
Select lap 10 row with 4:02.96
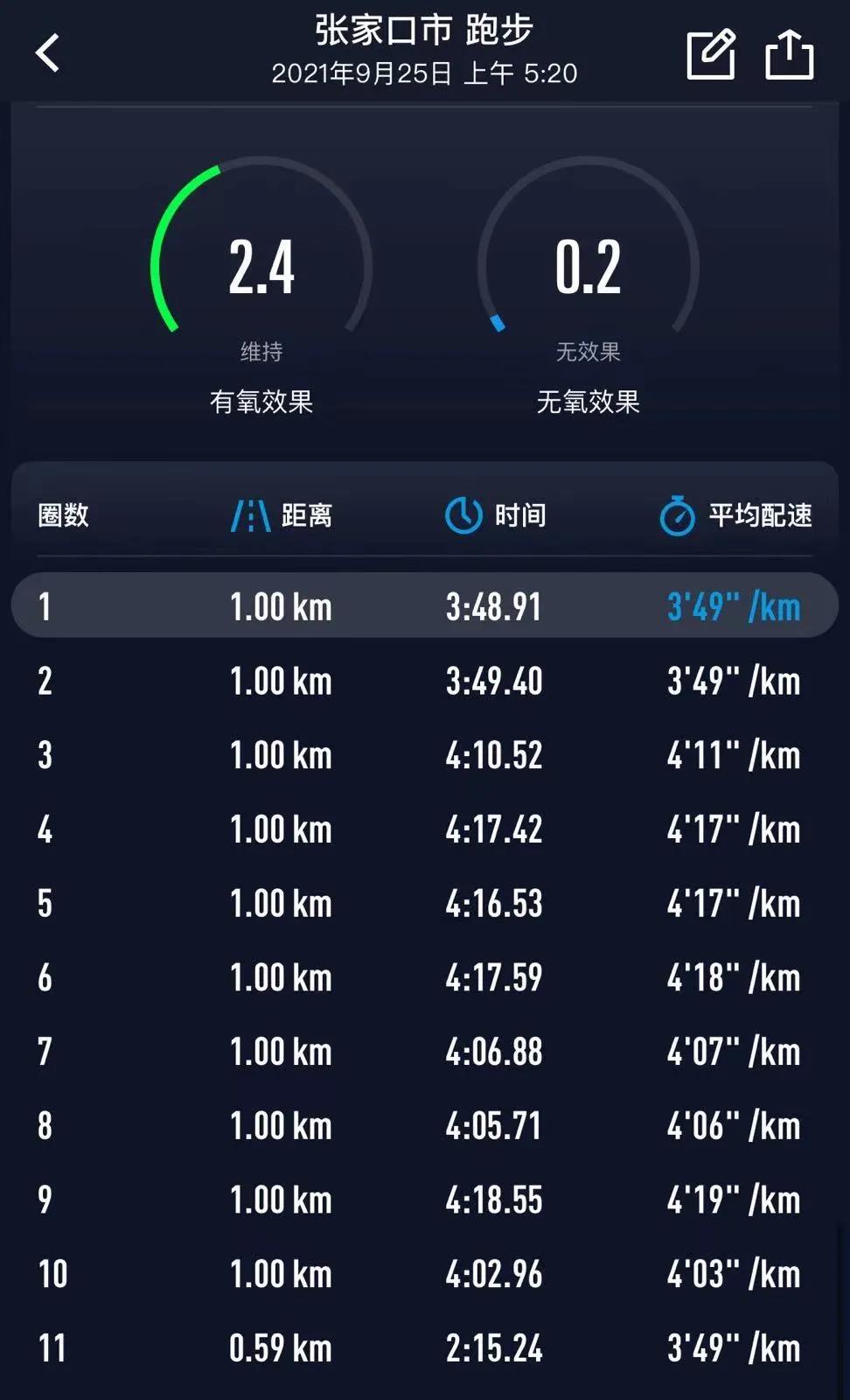(x=425, y=1273)
